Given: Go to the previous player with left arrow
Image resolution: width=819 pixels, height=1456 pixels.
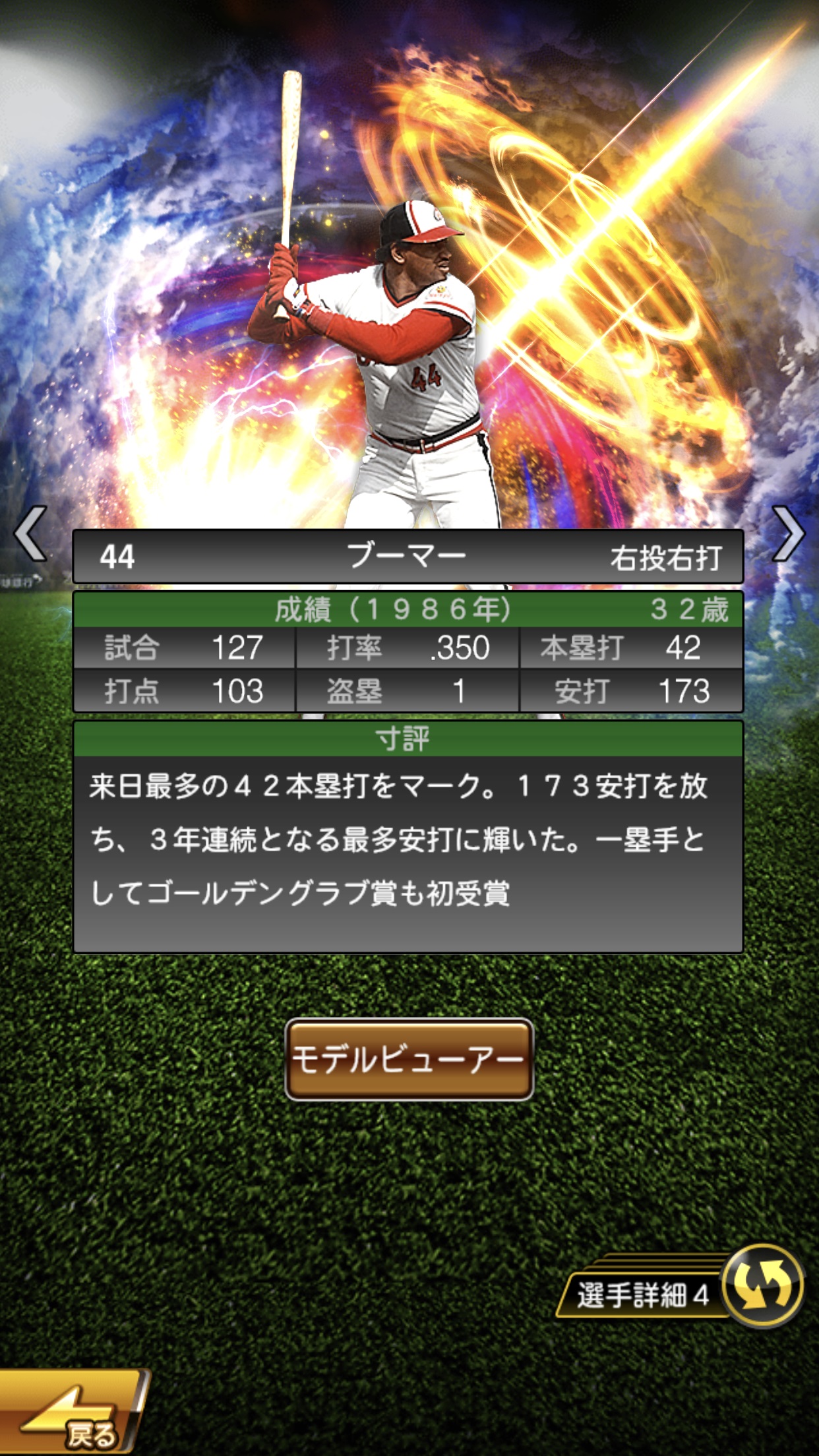Looking at the screenshot, I should 30,533.
